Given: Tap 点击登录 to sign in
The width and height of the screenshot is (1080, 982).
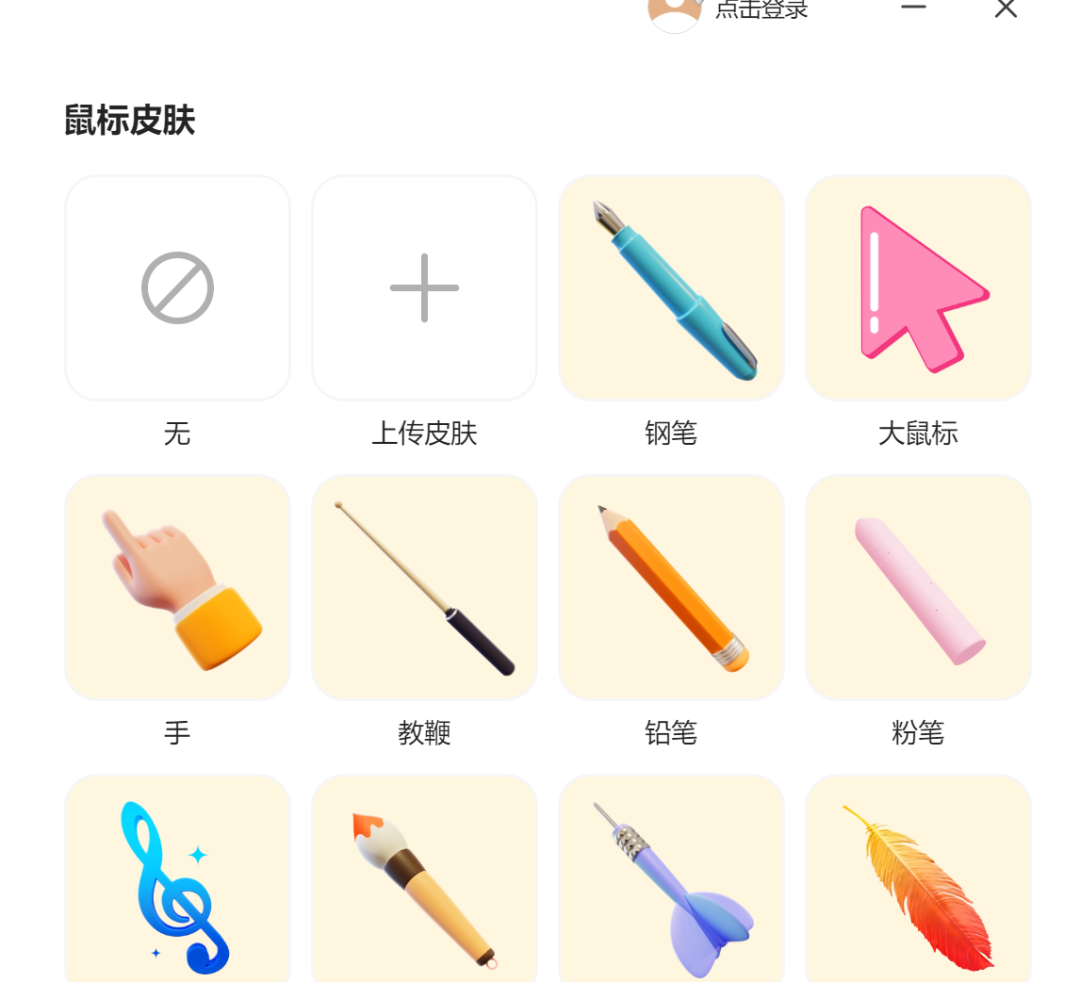Looking at the screenshot, I should pos(760,10).
